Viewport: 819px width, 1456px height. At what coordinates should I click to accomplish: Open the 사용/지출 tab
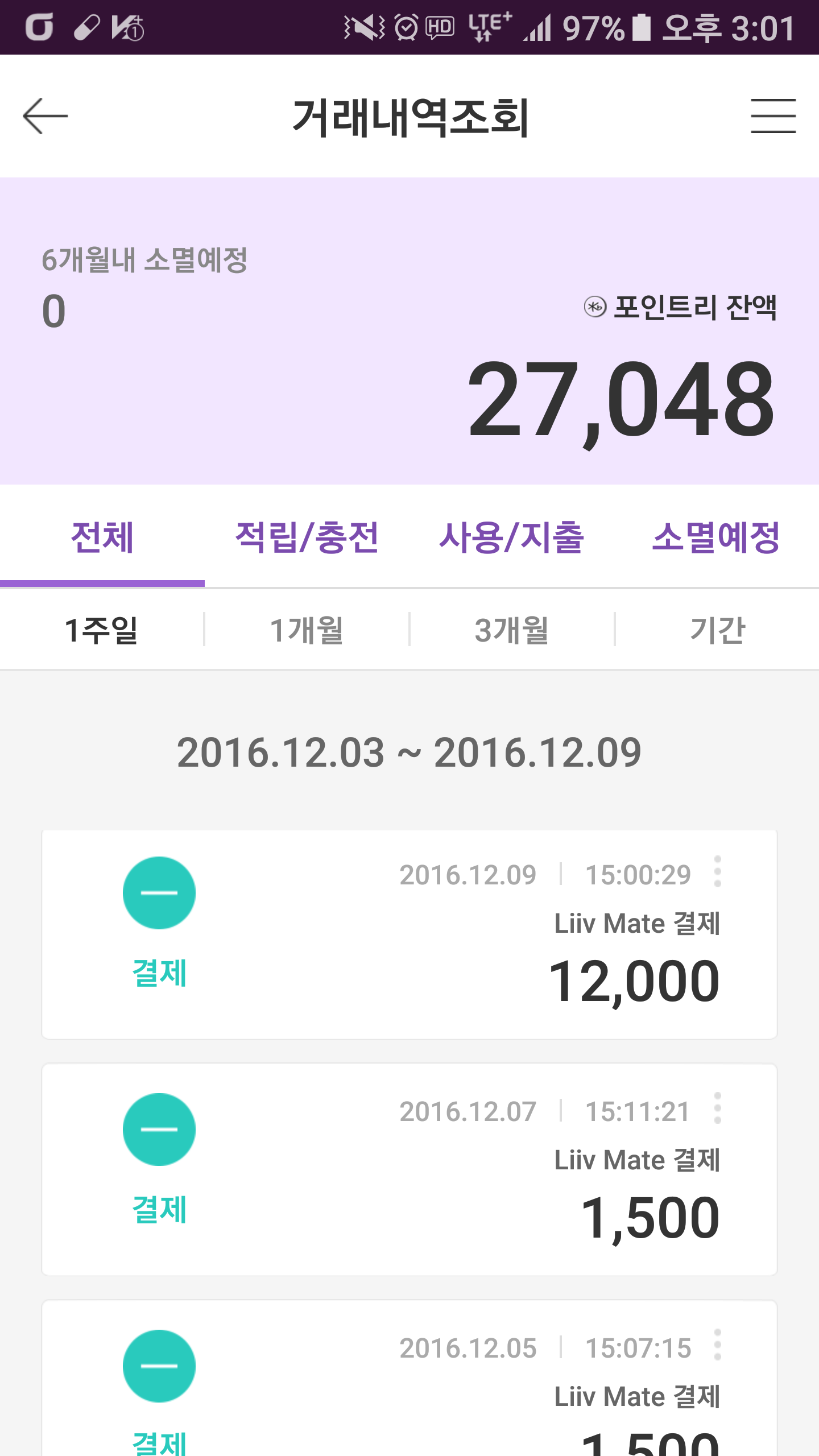point(512,537)
